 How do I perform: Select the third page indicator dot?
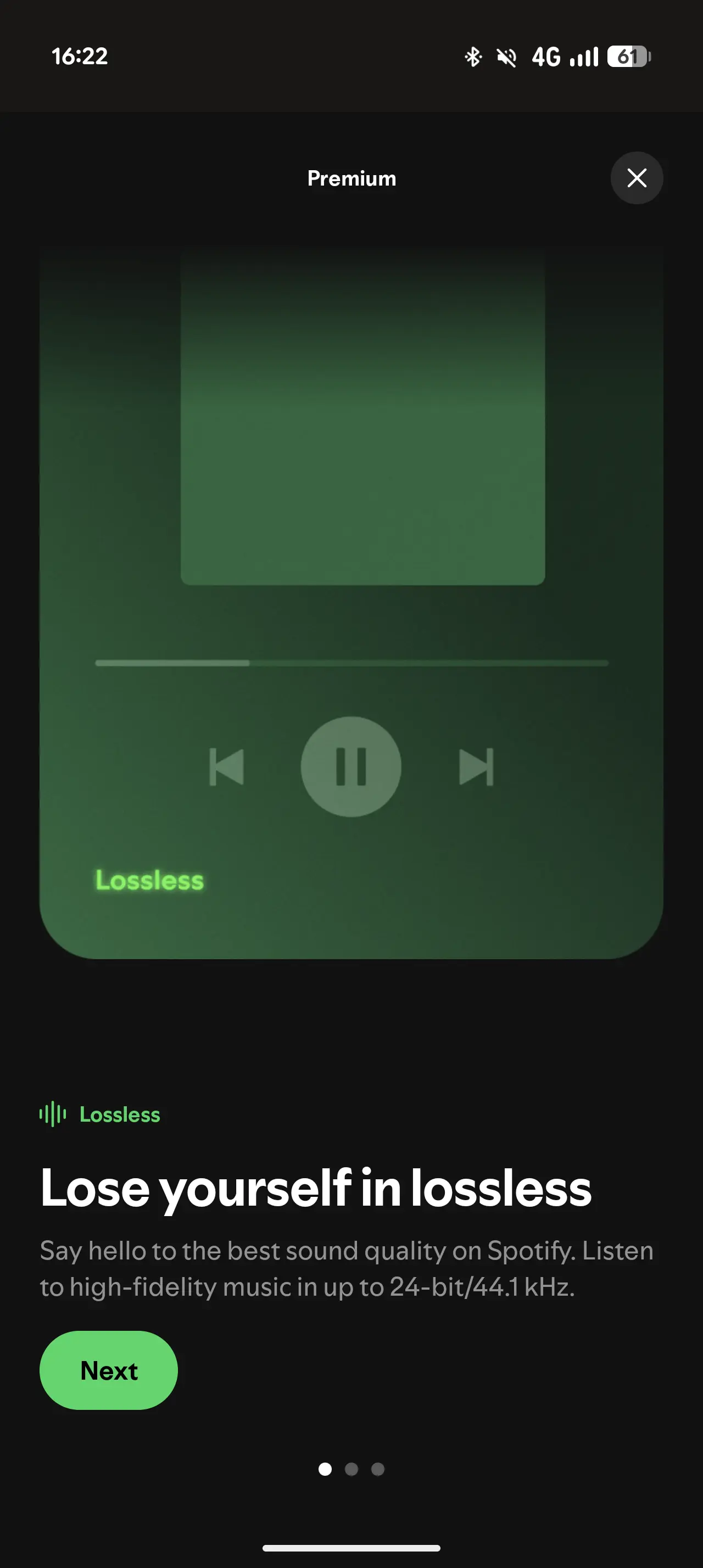click(x=378, y=1469)
